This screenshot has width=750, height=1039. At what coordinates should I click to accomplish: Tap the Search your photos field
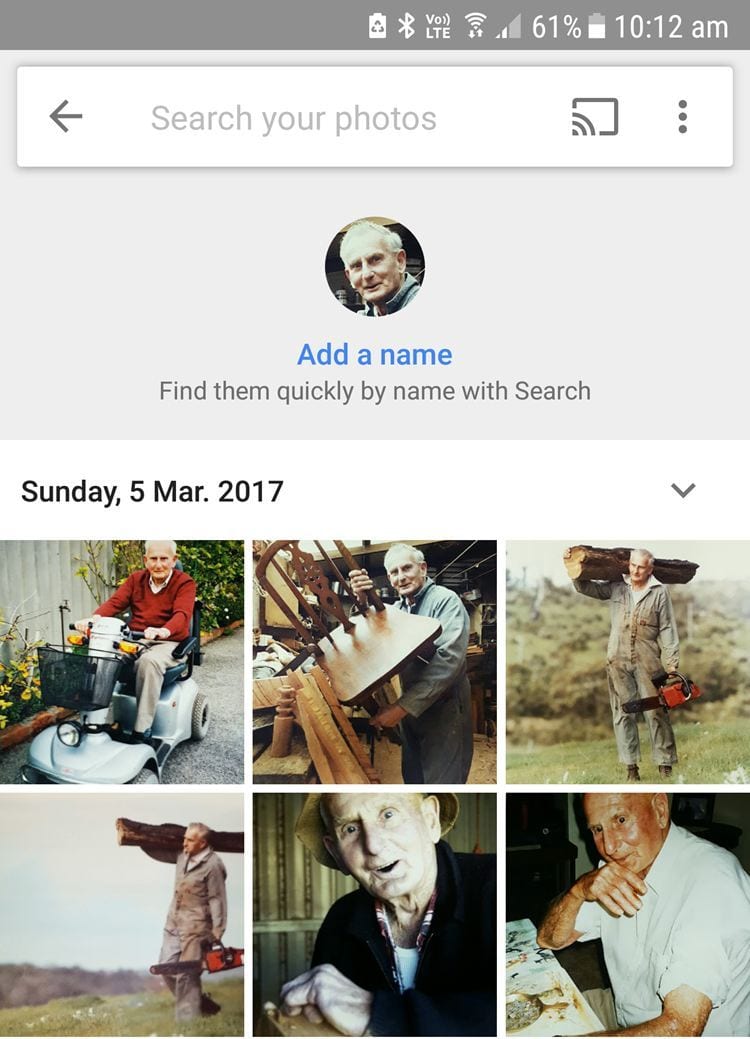tap(293, 116)
